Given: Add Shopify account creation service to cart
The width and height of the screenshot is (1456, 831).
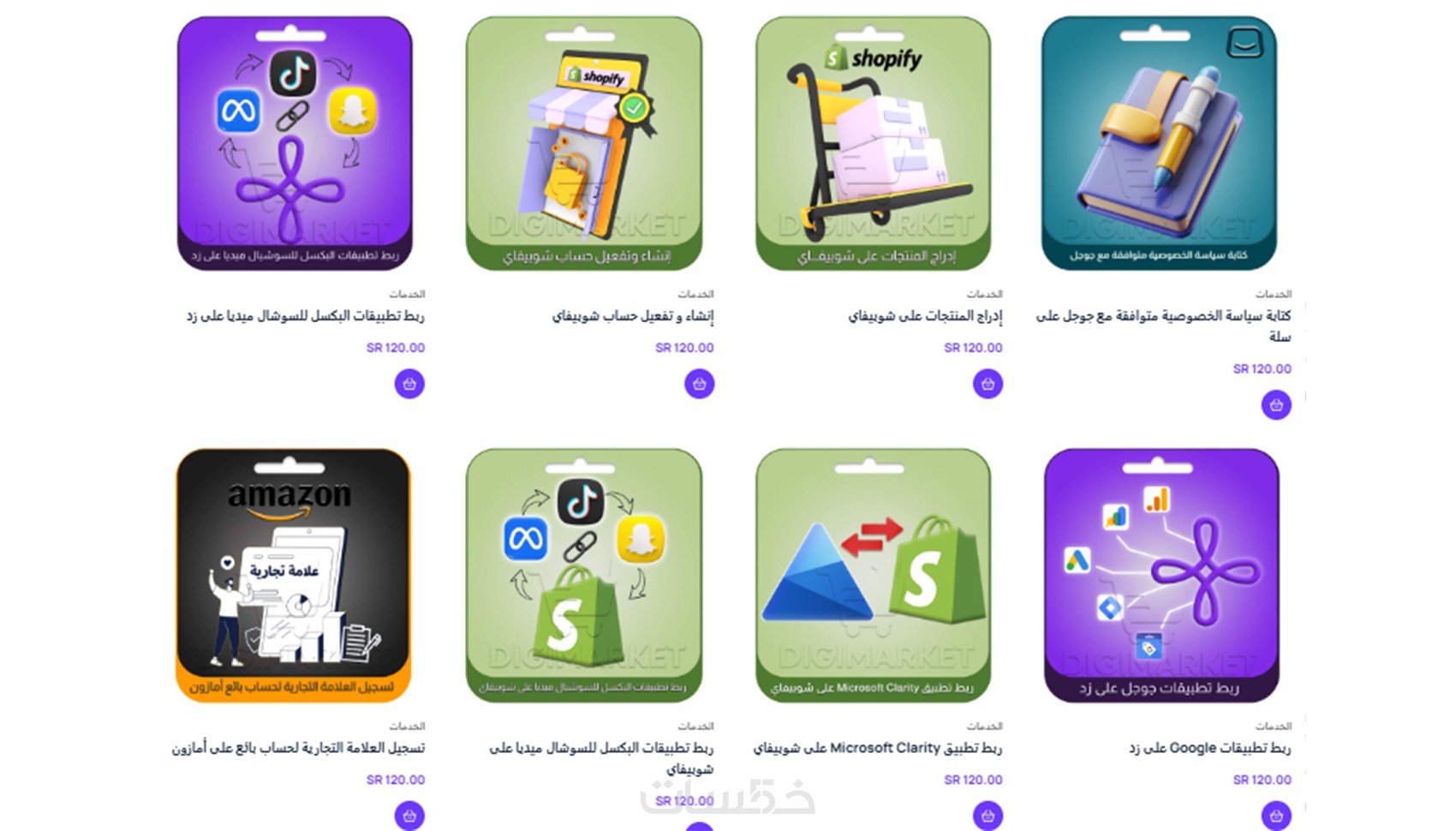Looking at the screenshot, I should 699,384.
